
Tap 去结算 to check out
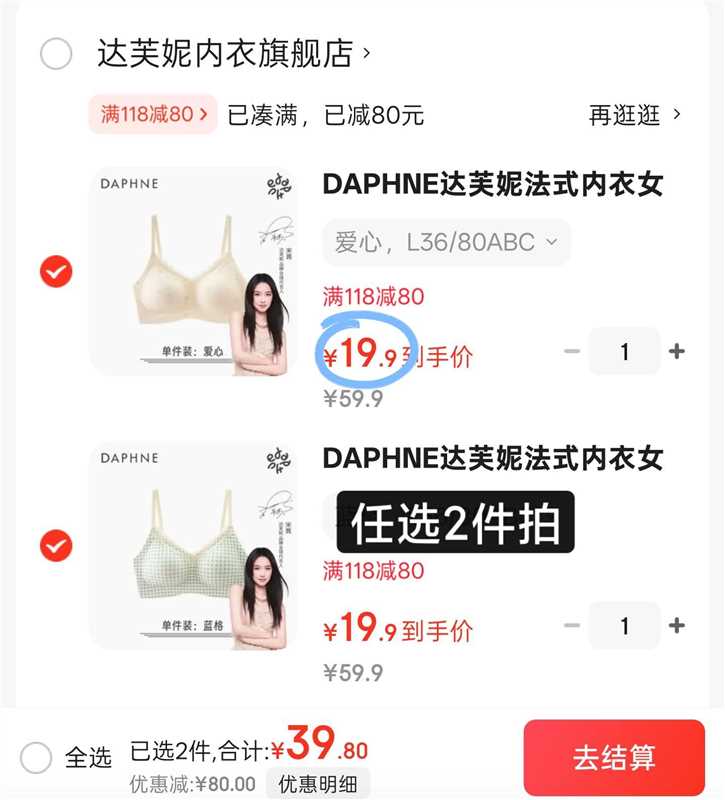614,757
